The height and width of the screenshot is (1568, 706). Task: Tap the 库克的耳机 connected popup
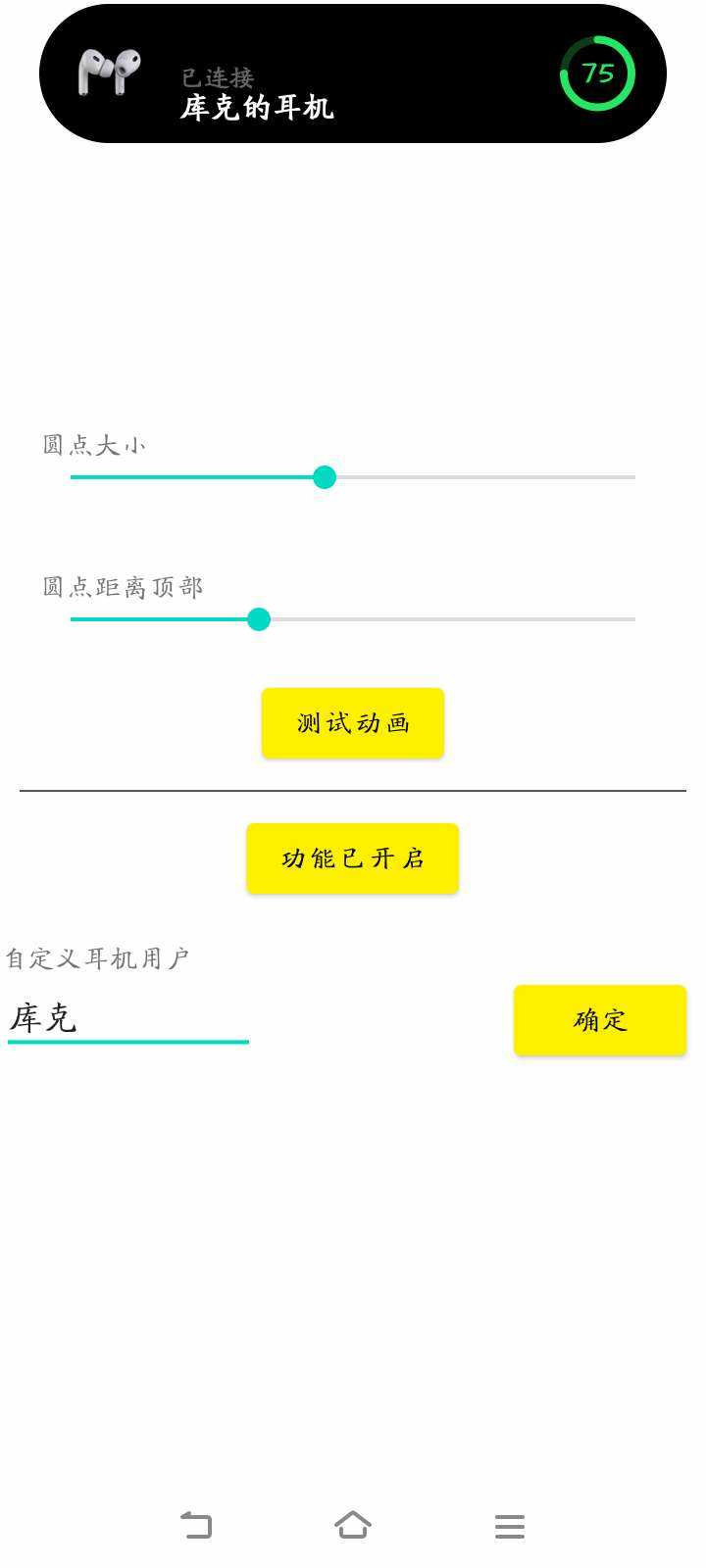point(353,74)
